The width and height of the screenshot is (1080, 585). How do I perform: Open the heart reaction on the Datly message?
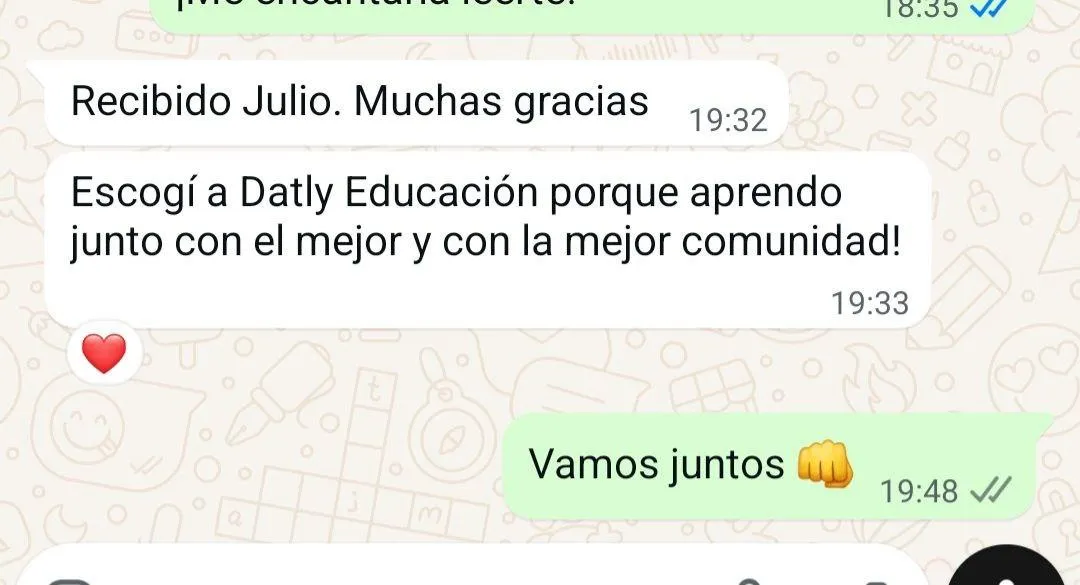(x=103, y=353)
